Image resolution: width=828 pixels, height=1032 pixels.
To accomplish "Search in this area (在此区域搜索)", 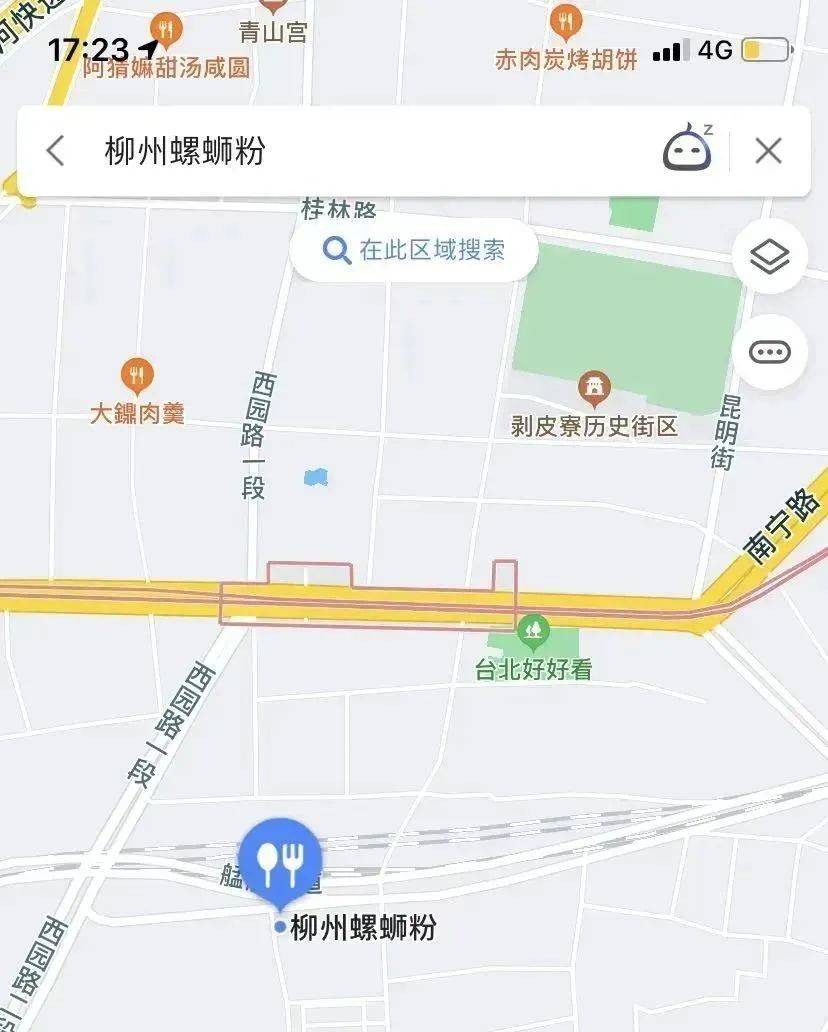I will click(x=414, y=250).
